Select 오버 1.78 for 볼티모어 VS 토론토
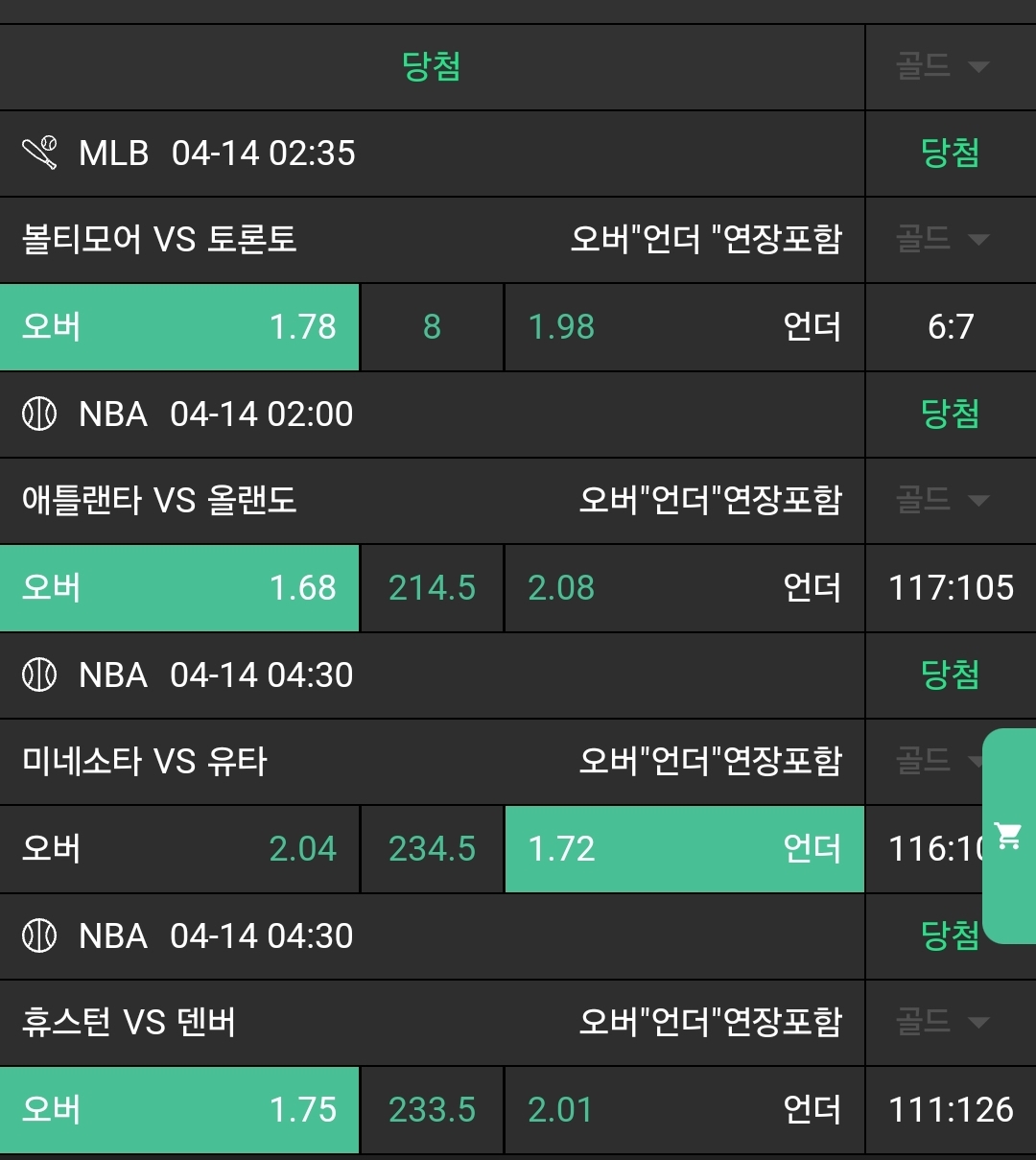The height and width of the screenshot is (1160, 1036). pyautogui.click(x=179, y=327)
